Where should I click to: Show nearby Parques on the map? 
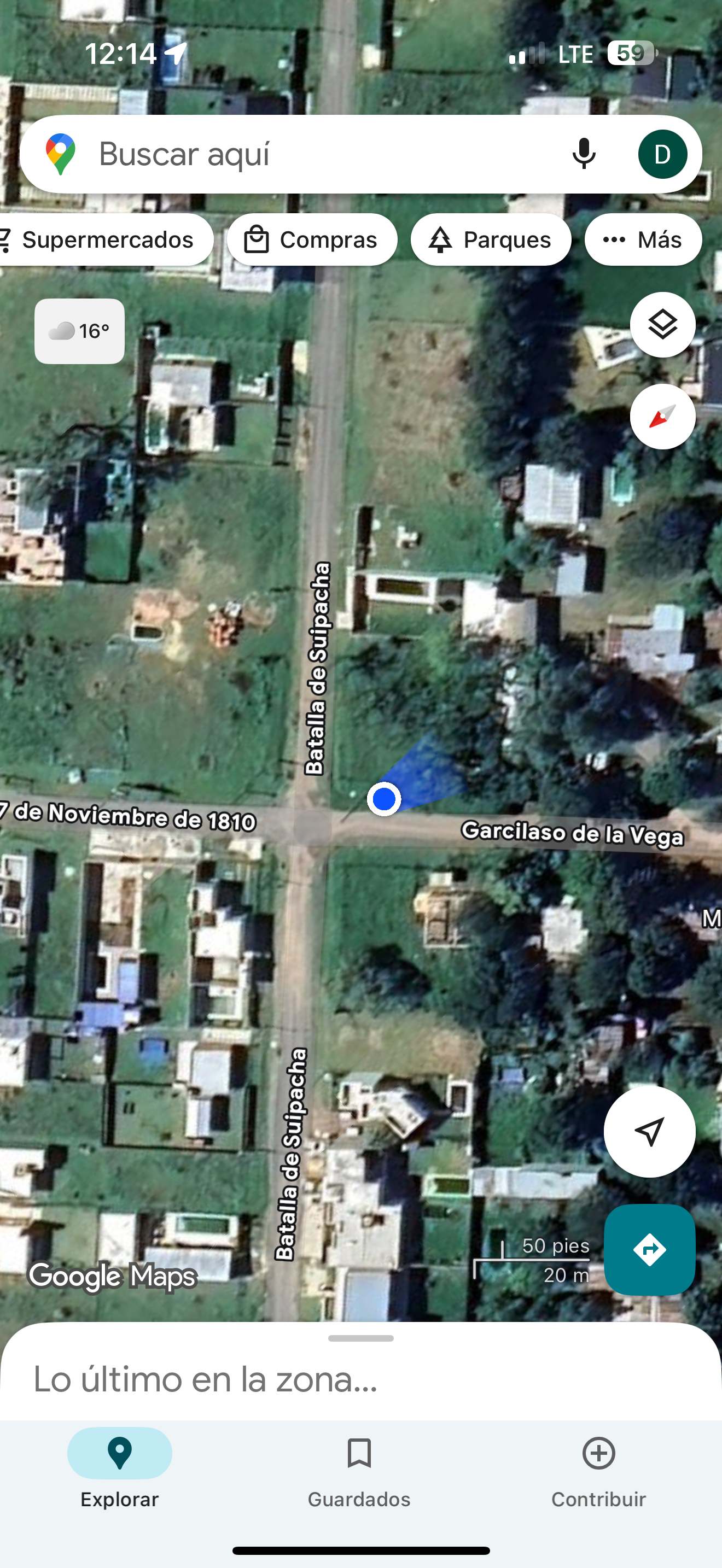coord(491,240)
